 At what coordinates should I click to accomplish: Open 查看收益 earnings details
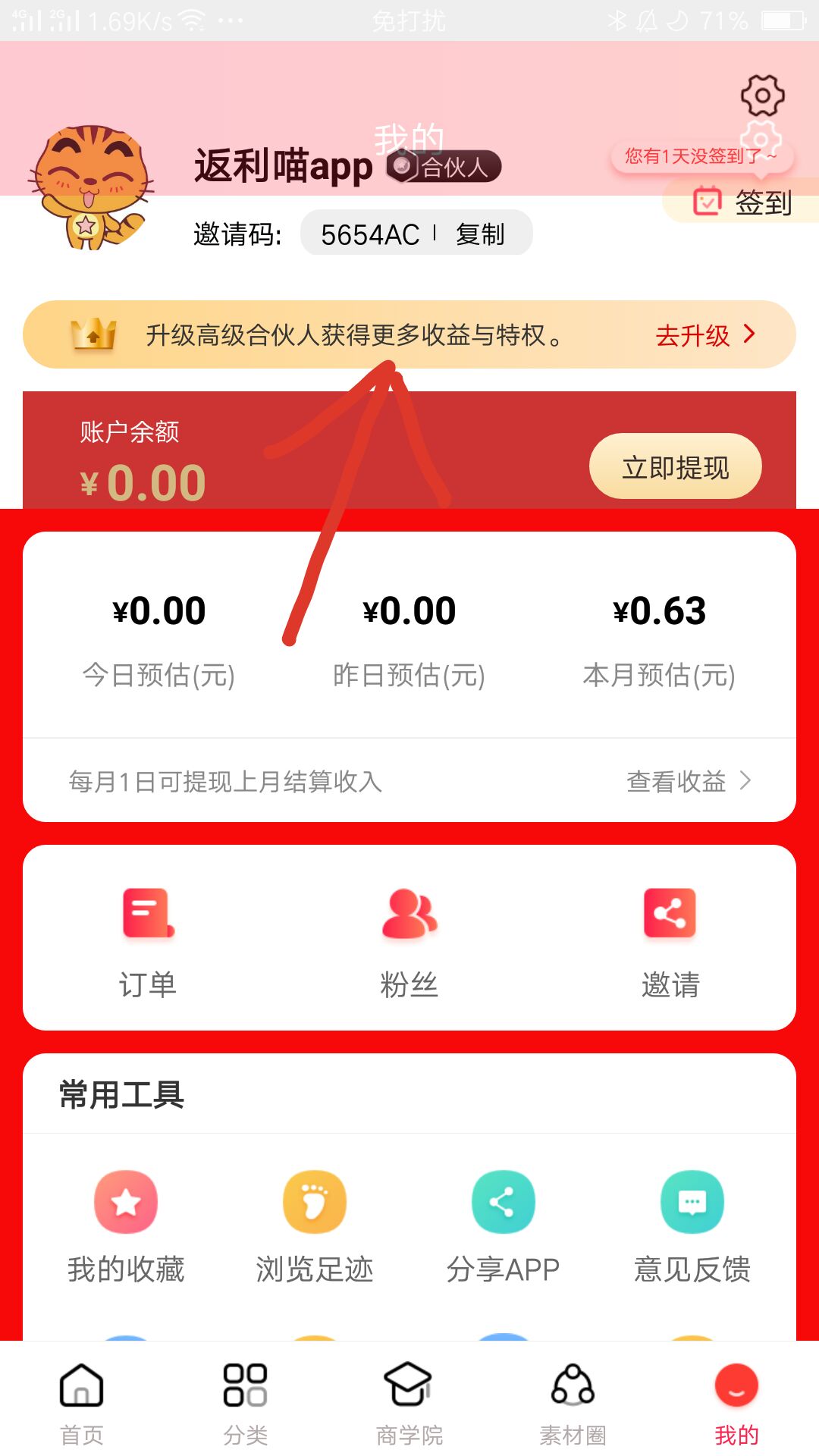tap(688, 780)
